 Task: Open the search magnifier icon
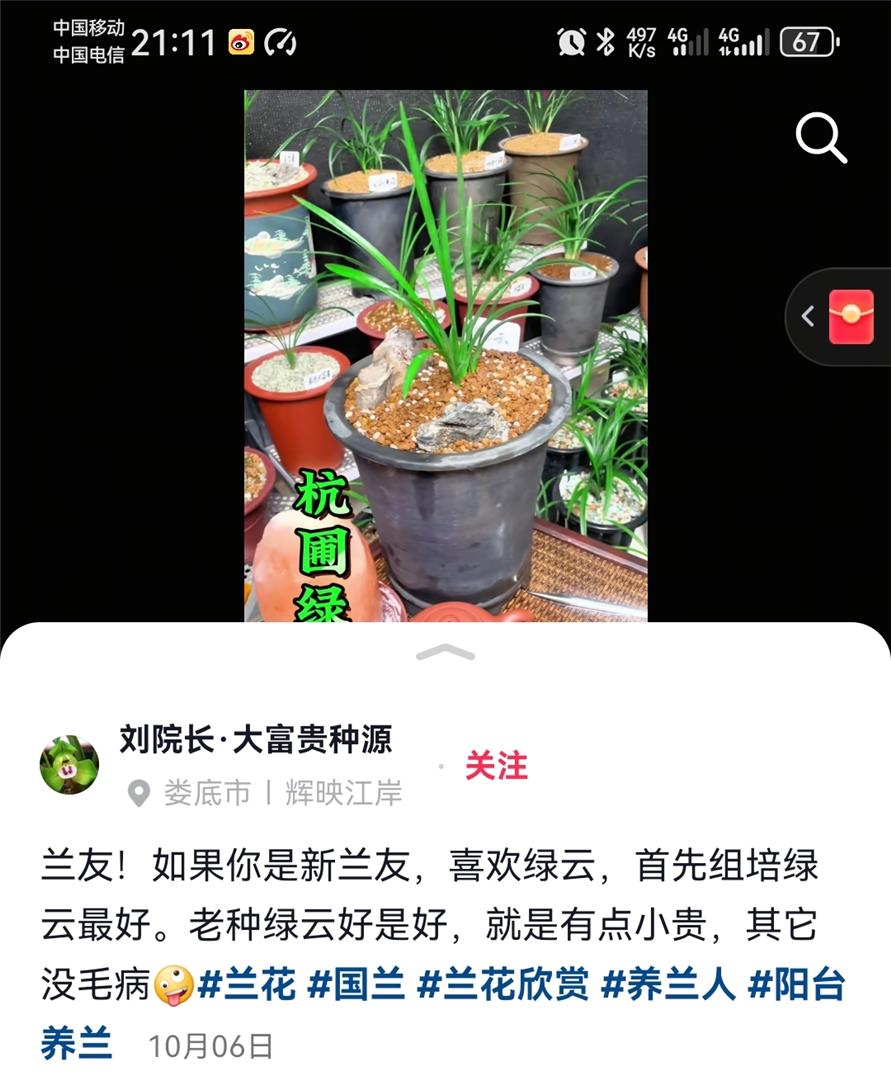[x=821, y=139]
